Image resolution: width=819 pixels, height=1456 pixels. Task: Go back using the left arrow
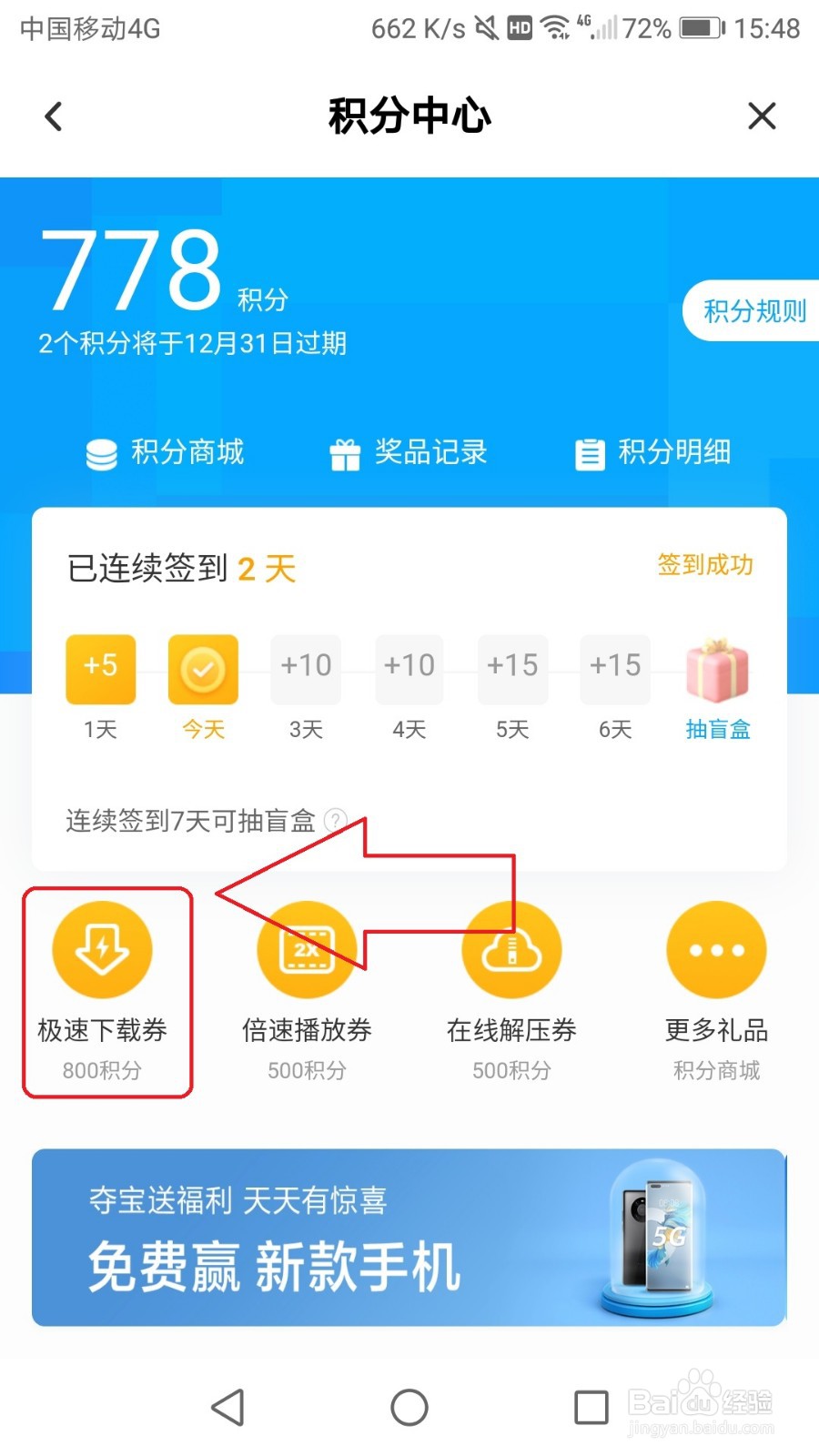pyautogui.click(x=53, y=116)
